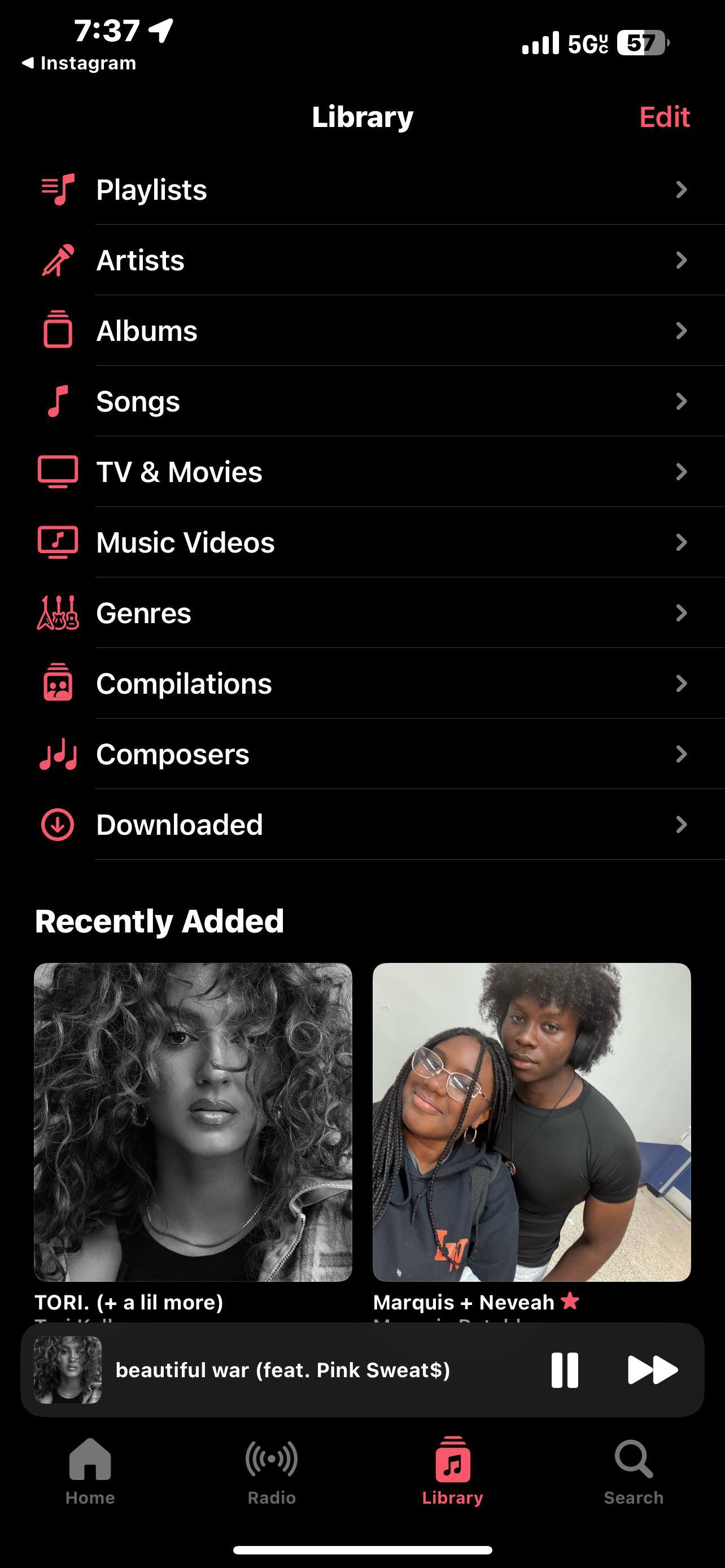Screen dimensions: 725x1568
Task: Browse by Genres
Action: coord(362,613)
